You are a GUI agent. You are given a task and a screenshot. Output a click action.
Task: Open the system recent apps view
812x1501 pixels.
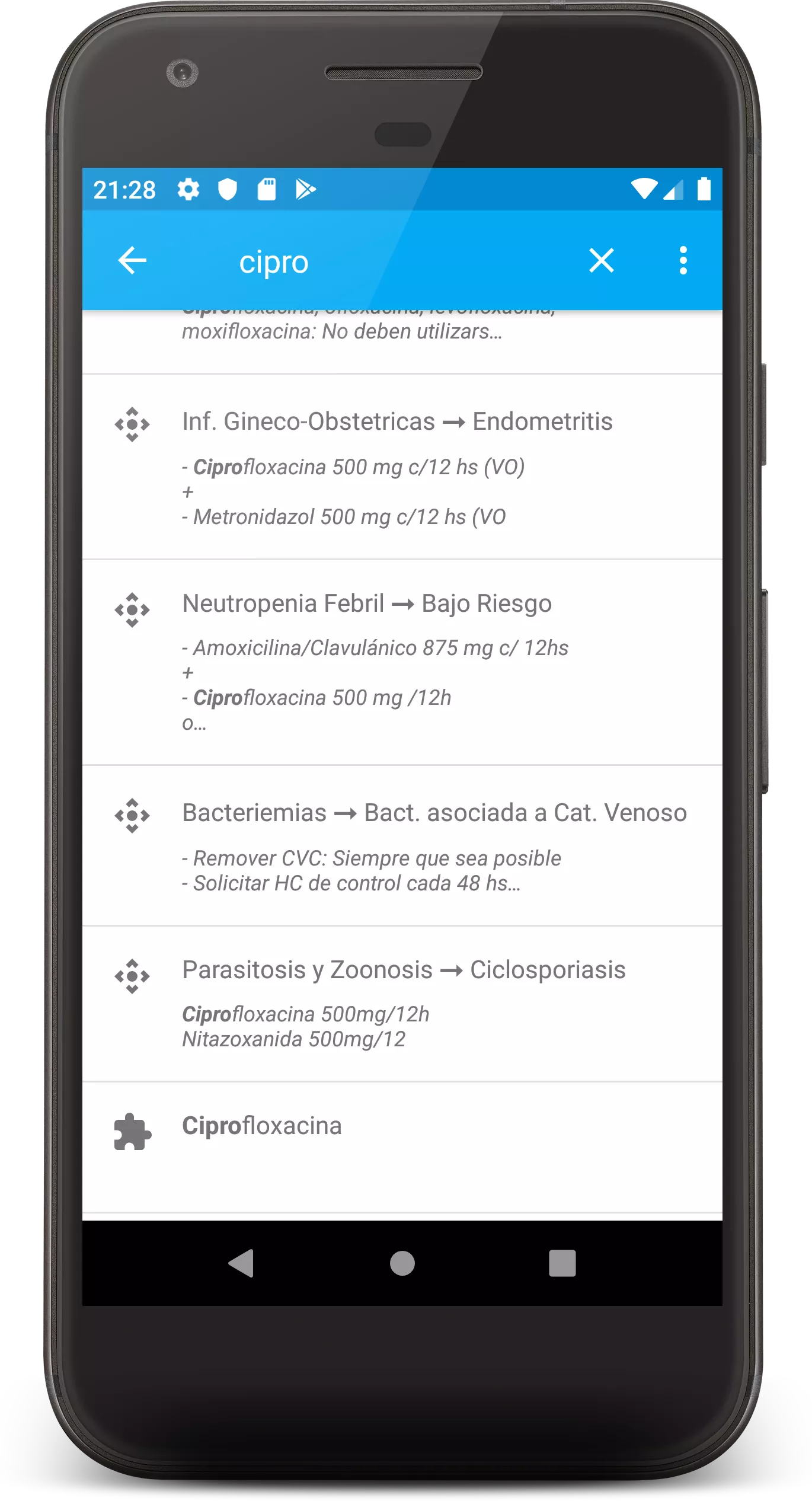coord(562,1263)
